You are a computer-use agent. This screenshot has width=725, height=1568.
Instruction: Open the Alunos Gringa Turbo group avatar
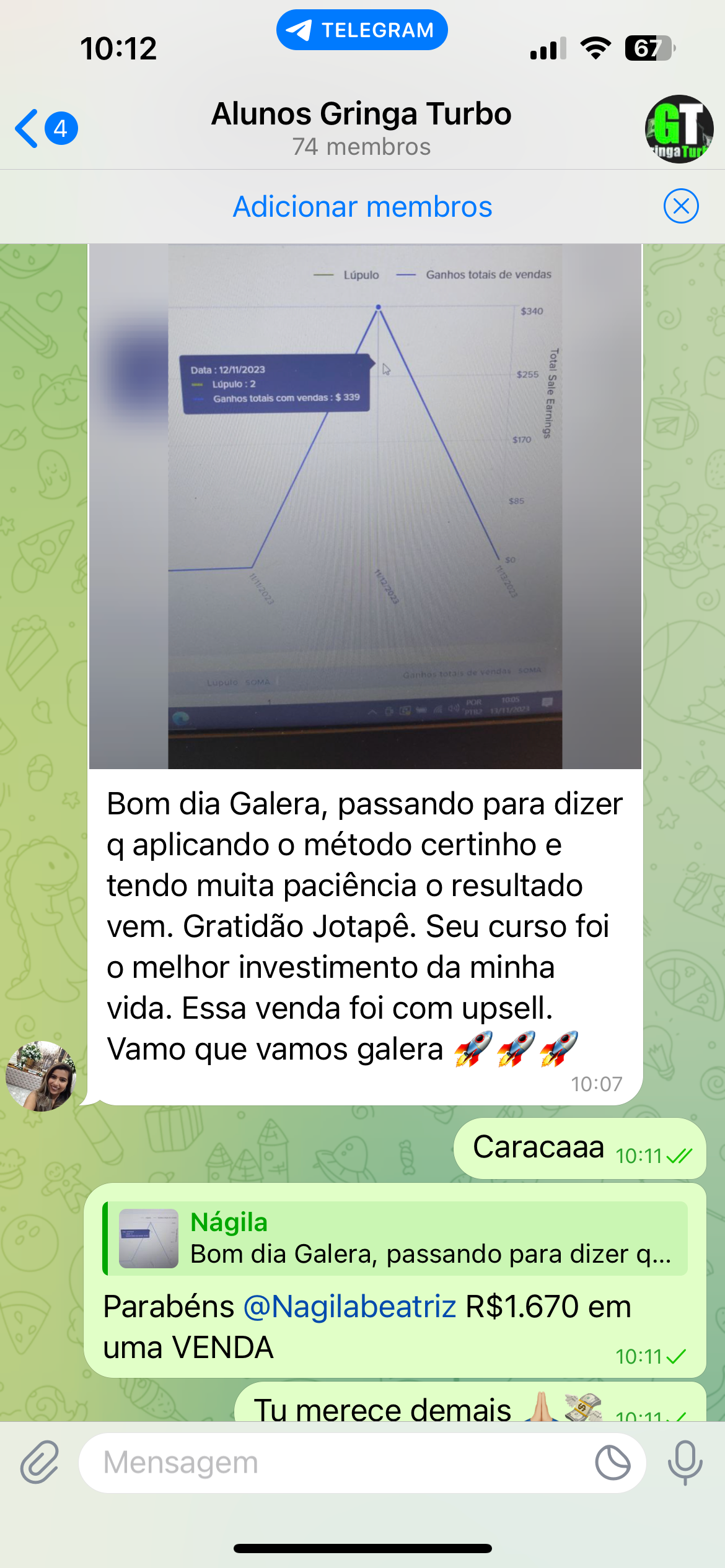coord(679,129)
